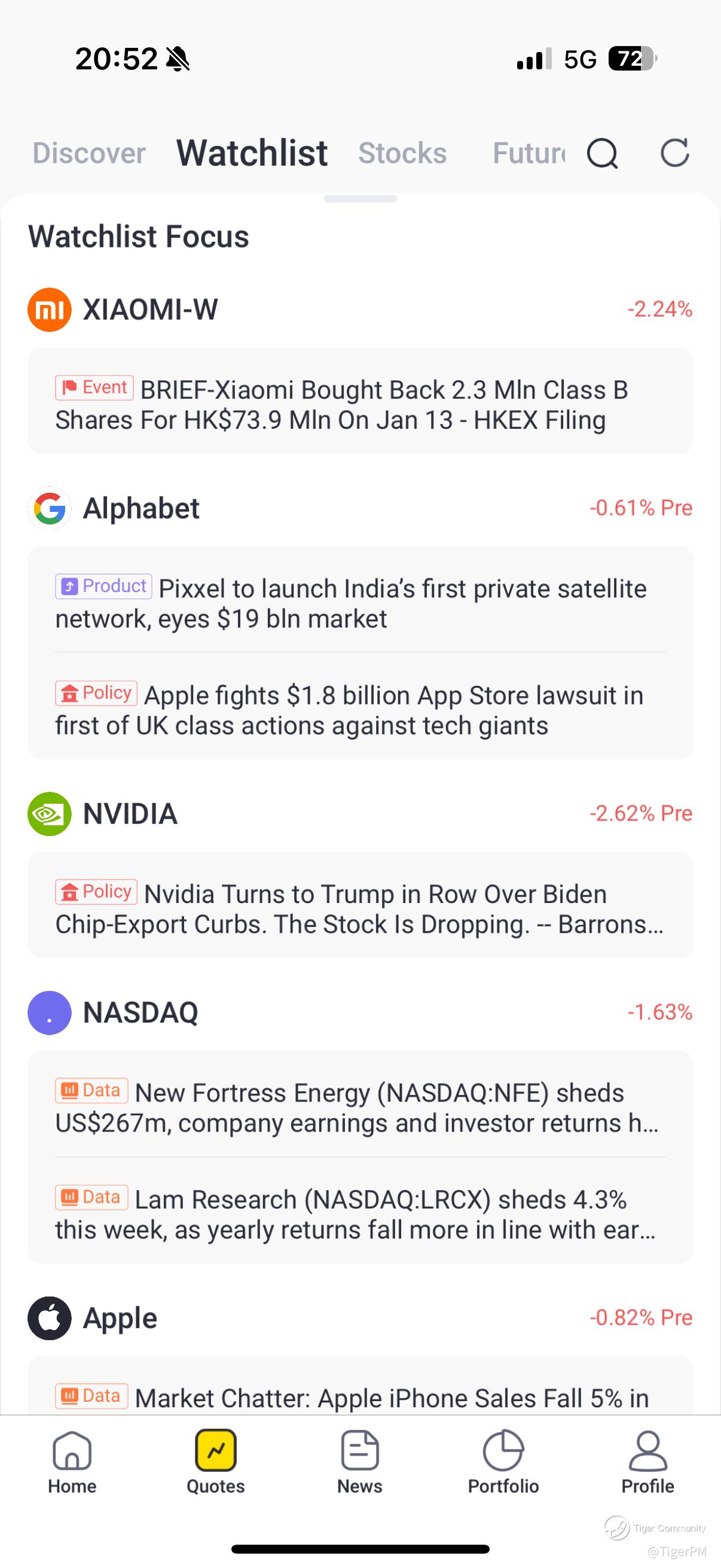Go to the Profile tab

647,1462
